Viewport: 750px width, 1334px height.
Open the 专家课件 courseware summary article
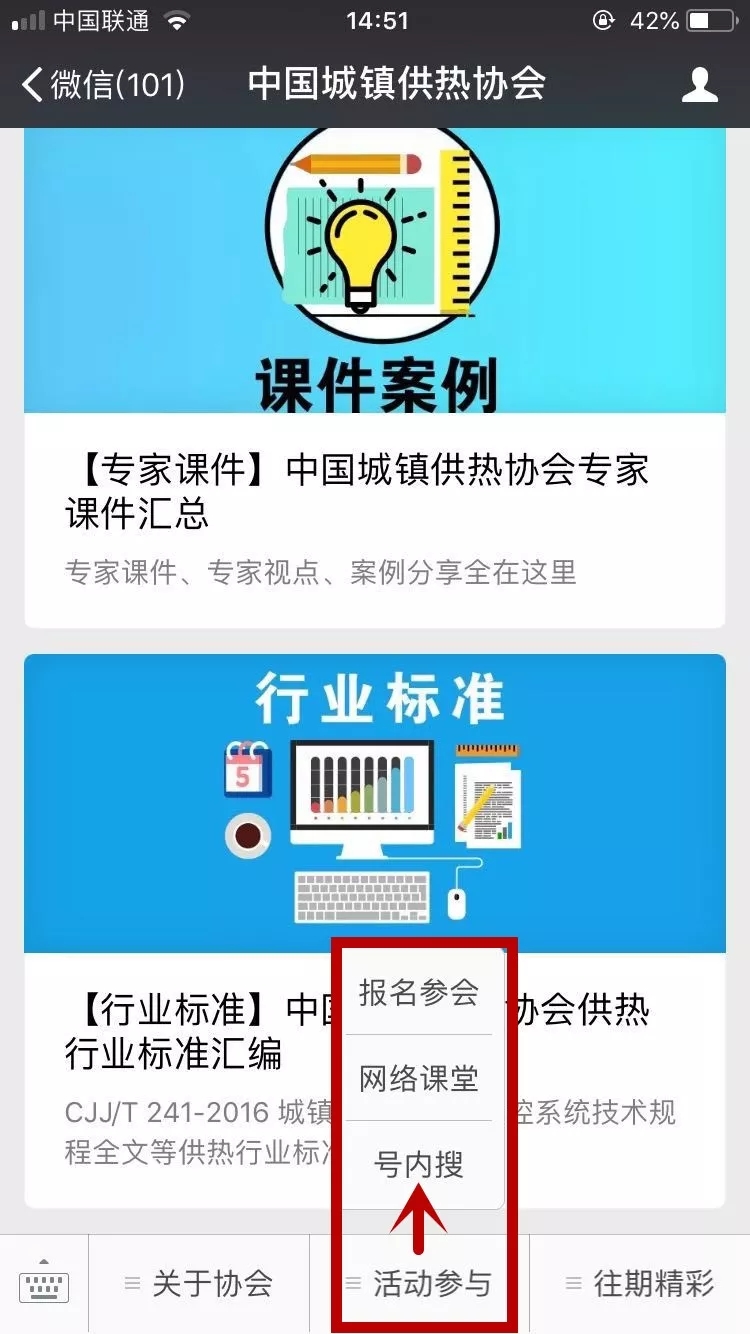tap(375, 490)
